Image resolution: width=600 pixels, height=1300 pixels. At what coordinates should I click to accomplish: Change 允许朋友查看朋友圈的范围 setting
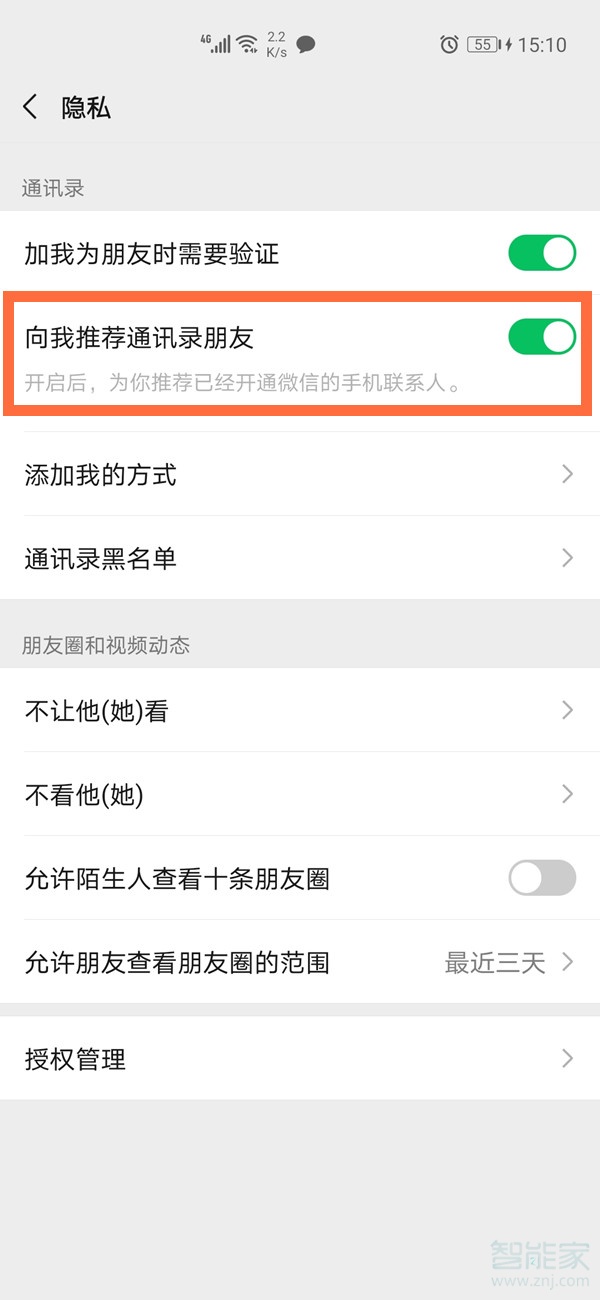coord(300,963)
